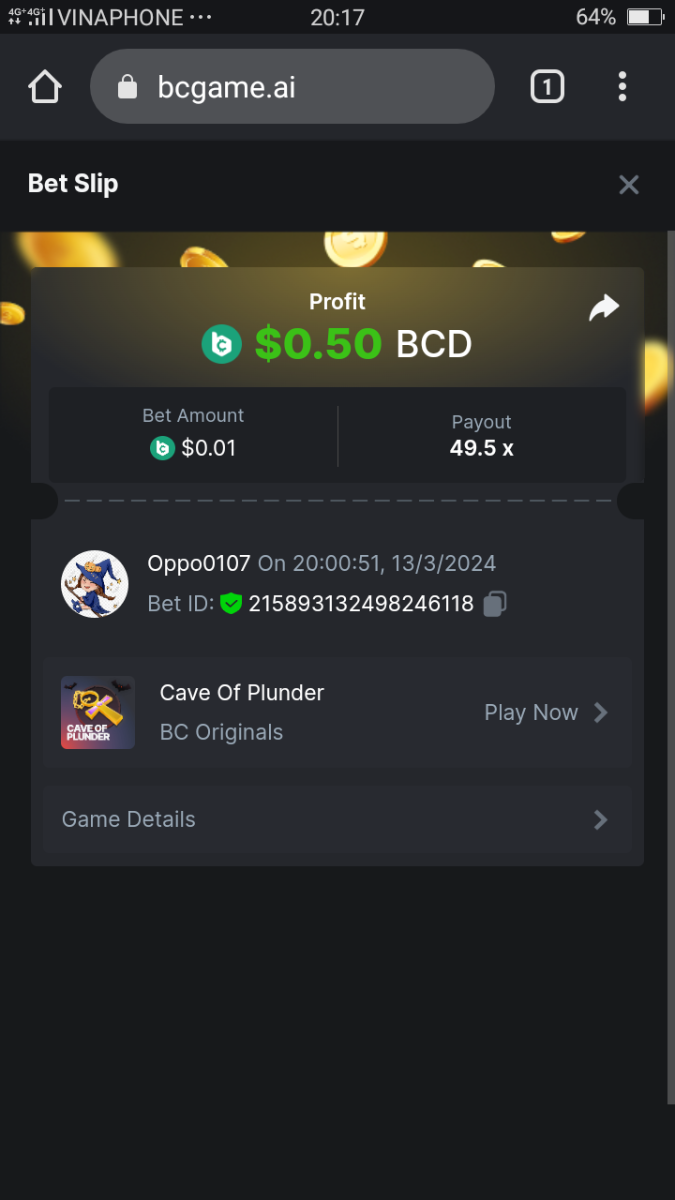Expand the Game Details row
675x1200 pixels.
coord(337,820)
